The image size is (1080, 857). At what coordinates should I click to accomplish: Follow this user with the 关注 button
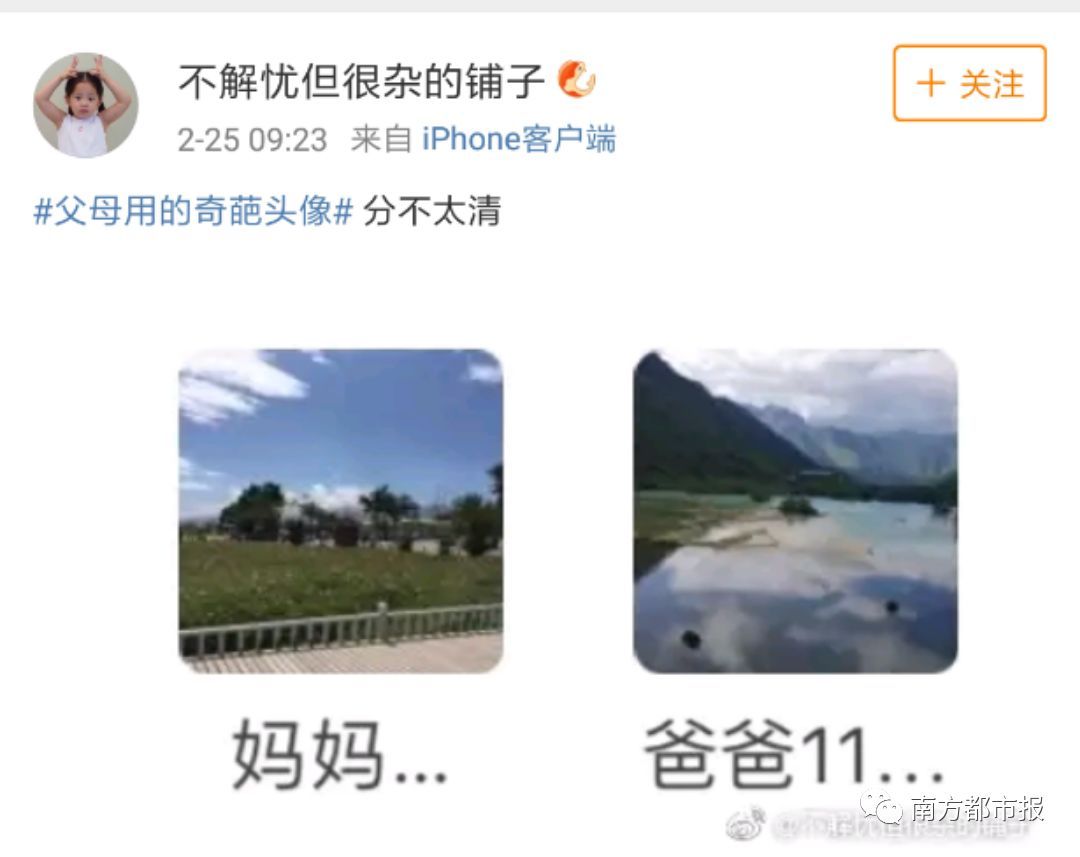click(969, 84)
